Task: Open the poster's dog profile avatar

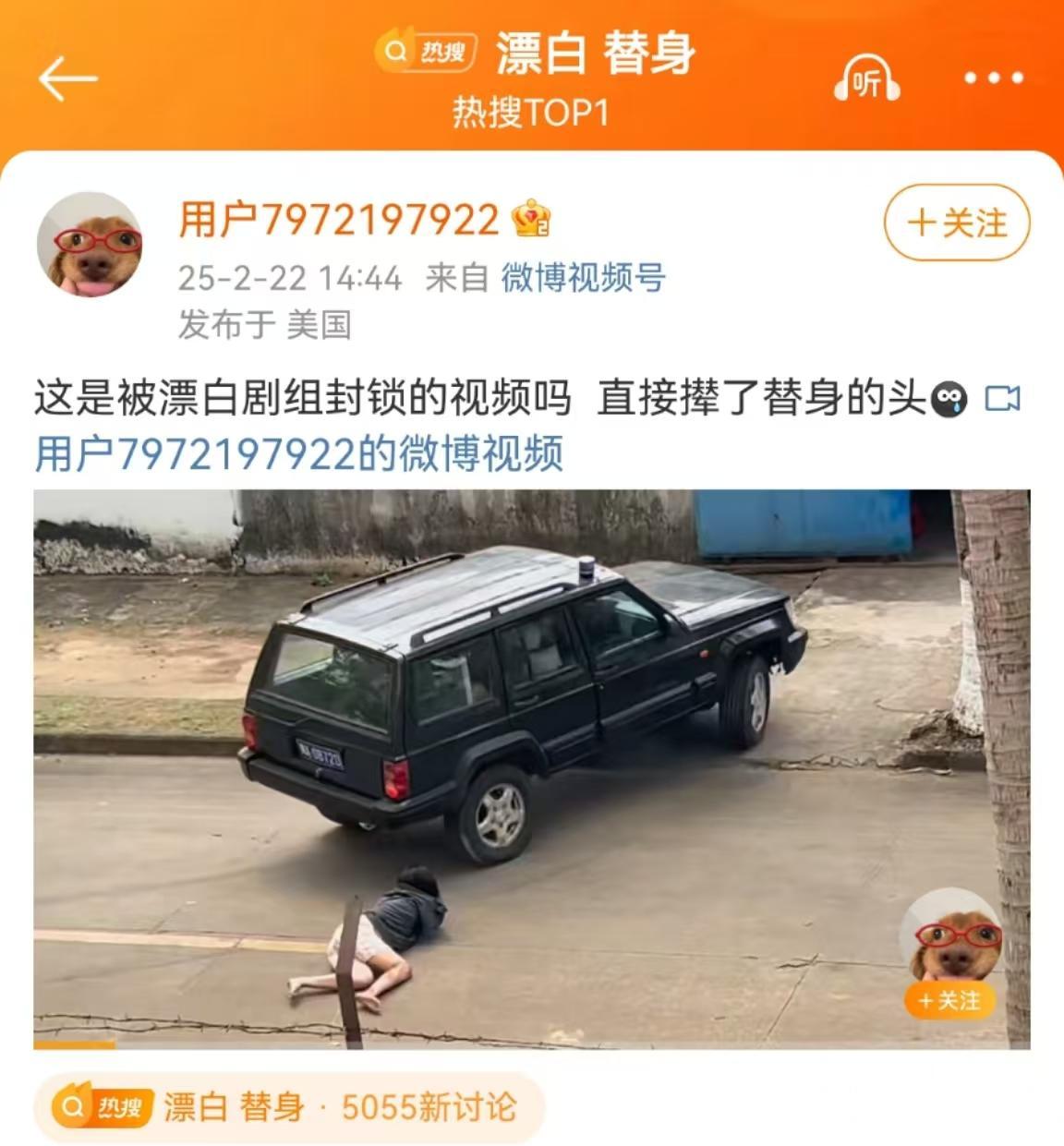Action: click(x=90, y=245)
